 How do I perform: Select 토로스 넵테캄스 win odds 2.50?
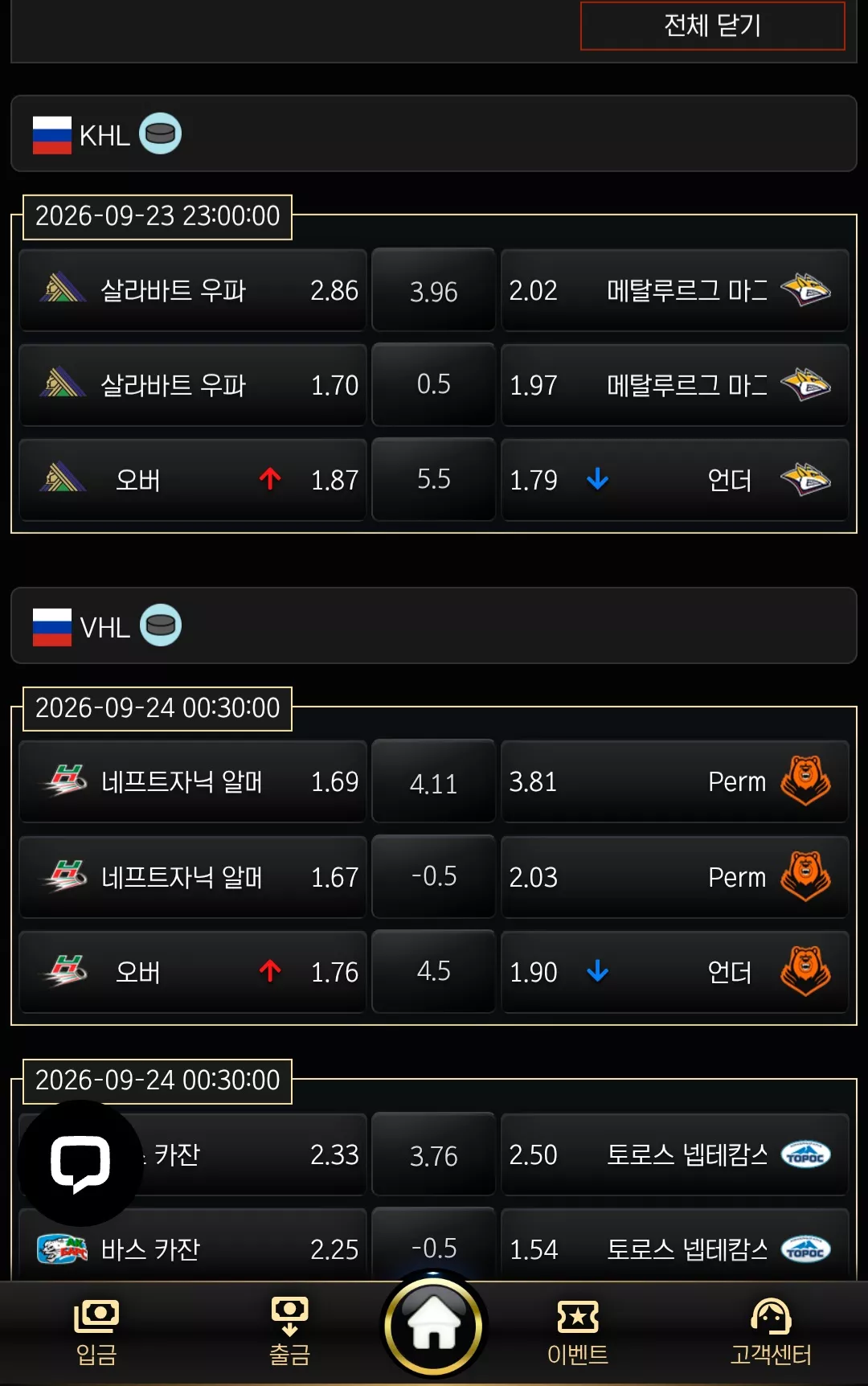pos(675,1154)
